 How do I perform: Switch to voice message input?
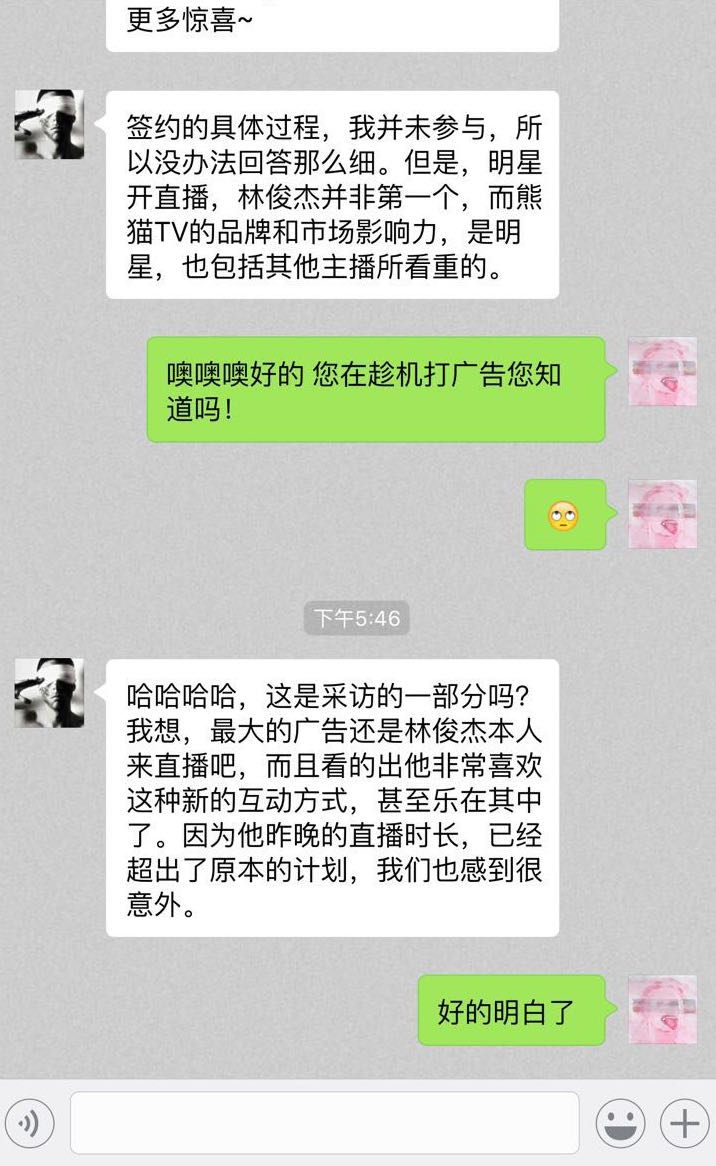(x=30, y=1123)
